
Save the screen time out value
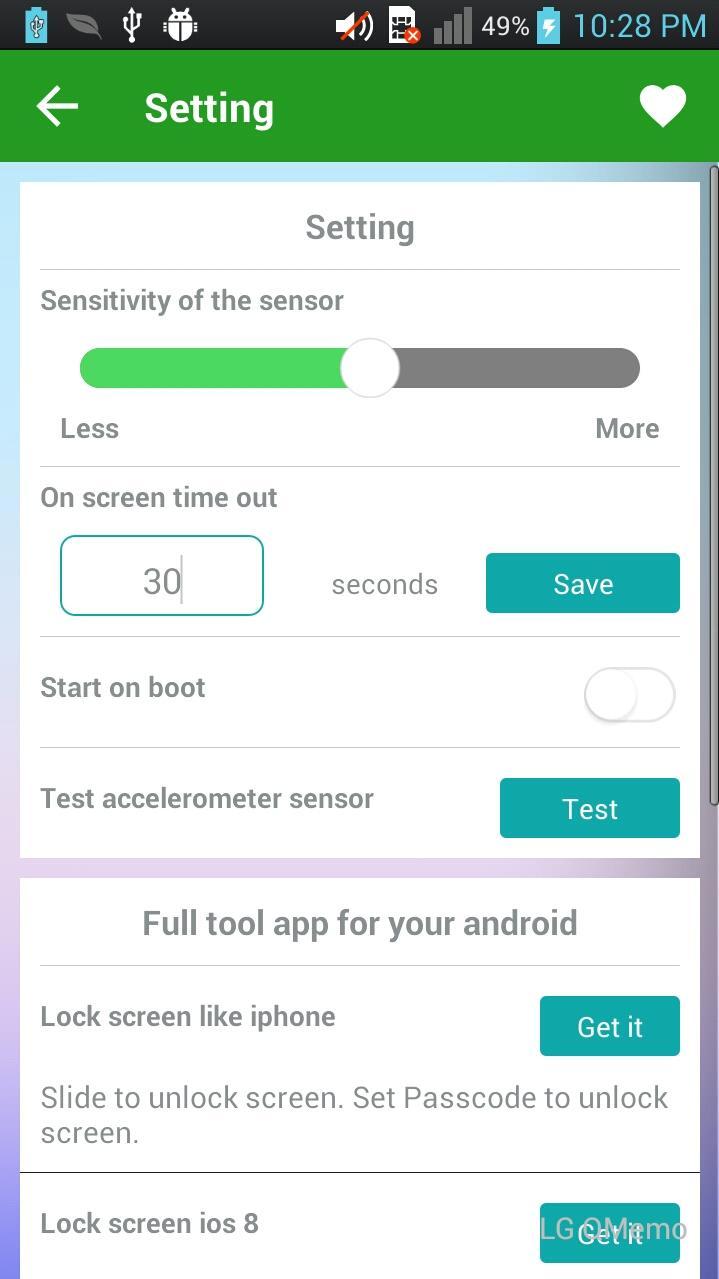coord(582,583)
